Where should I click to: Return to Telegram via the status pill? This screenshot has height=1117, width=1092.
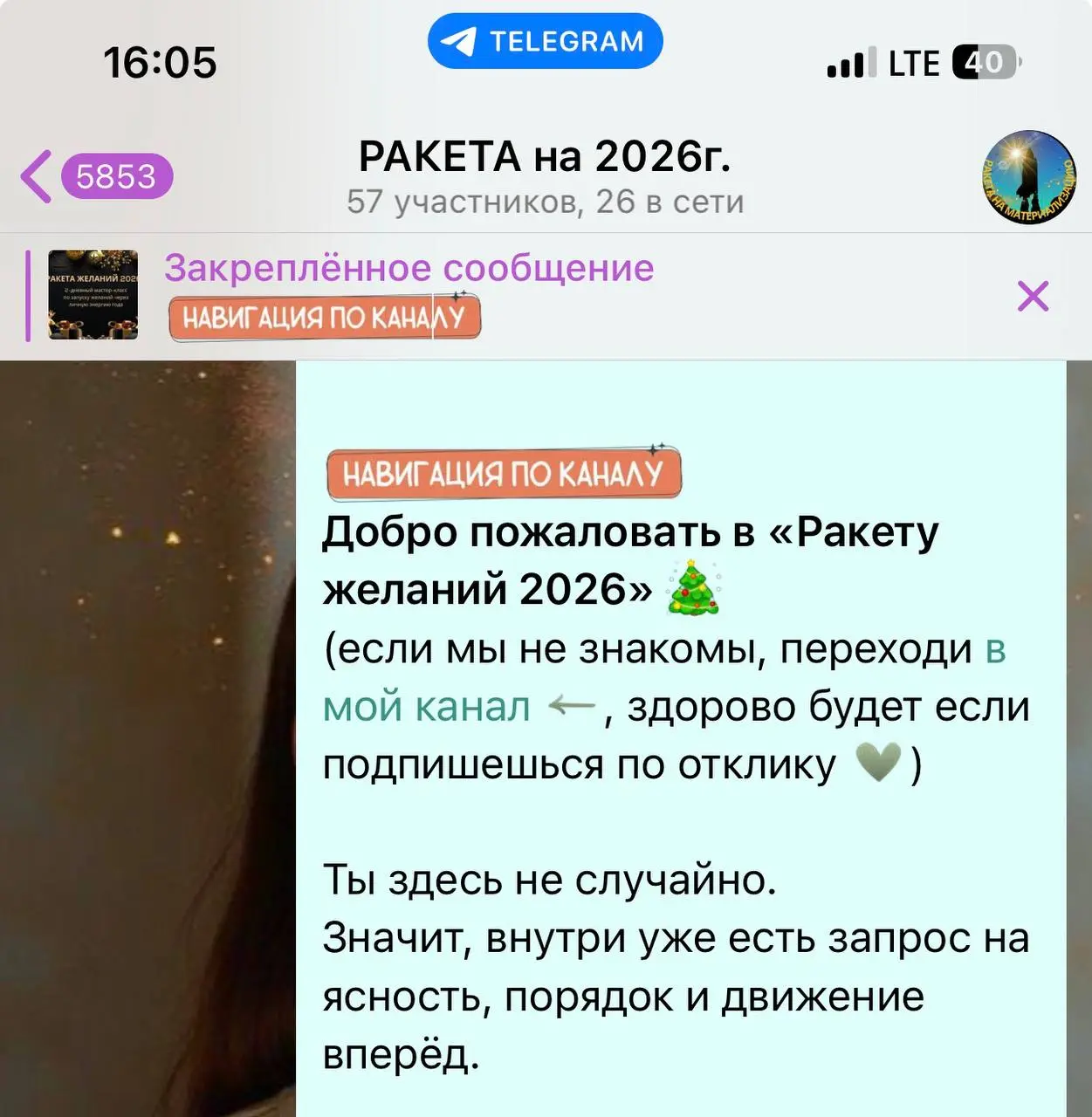click(x=545, y=41)
